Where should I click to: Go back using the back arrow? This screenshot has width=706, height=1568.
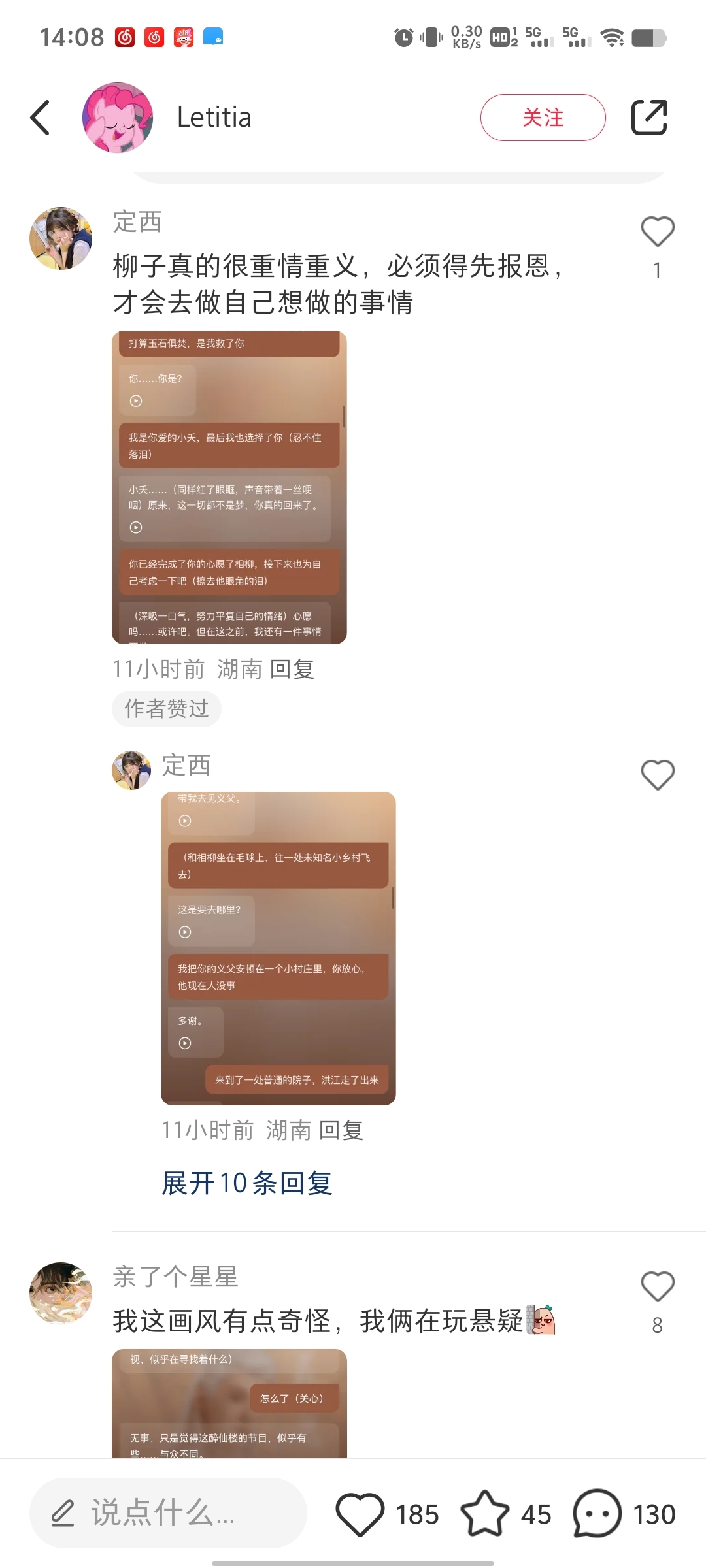click(x=41, y=118)
